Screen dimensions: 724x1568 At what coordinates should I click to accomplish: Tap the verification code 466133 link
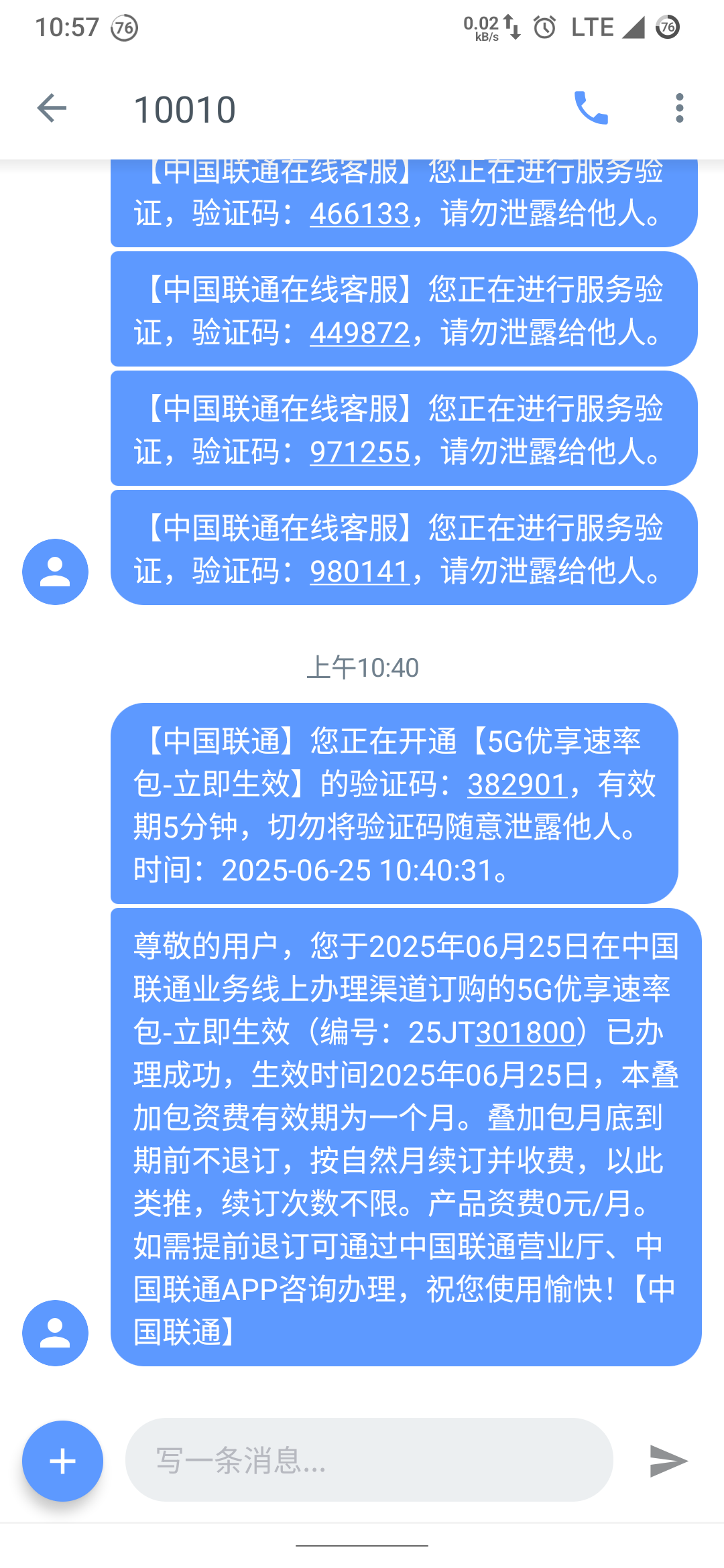click(x=359, y=214)
